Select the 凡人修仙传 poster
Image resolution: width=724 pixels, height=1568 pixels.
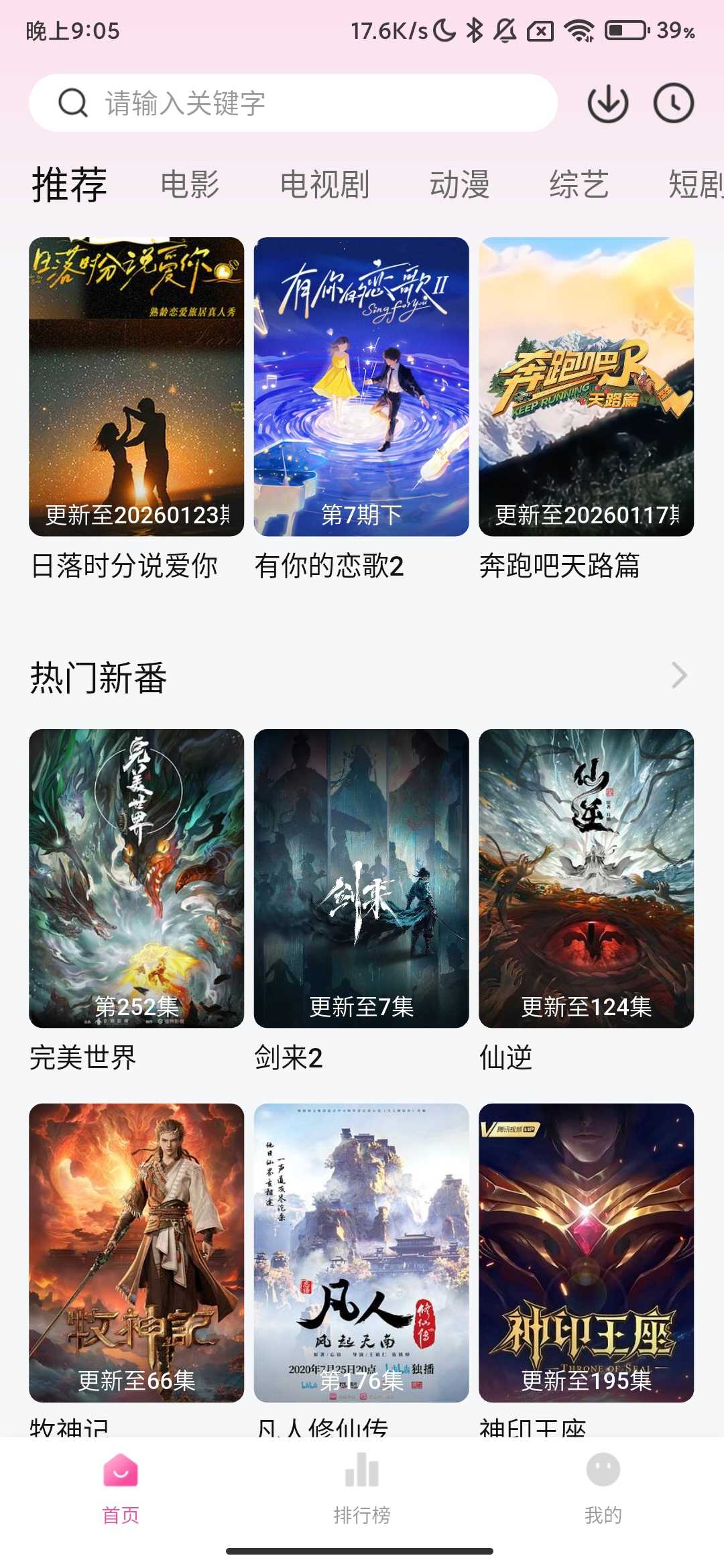pyautogui.click(x=361, y=1252)
